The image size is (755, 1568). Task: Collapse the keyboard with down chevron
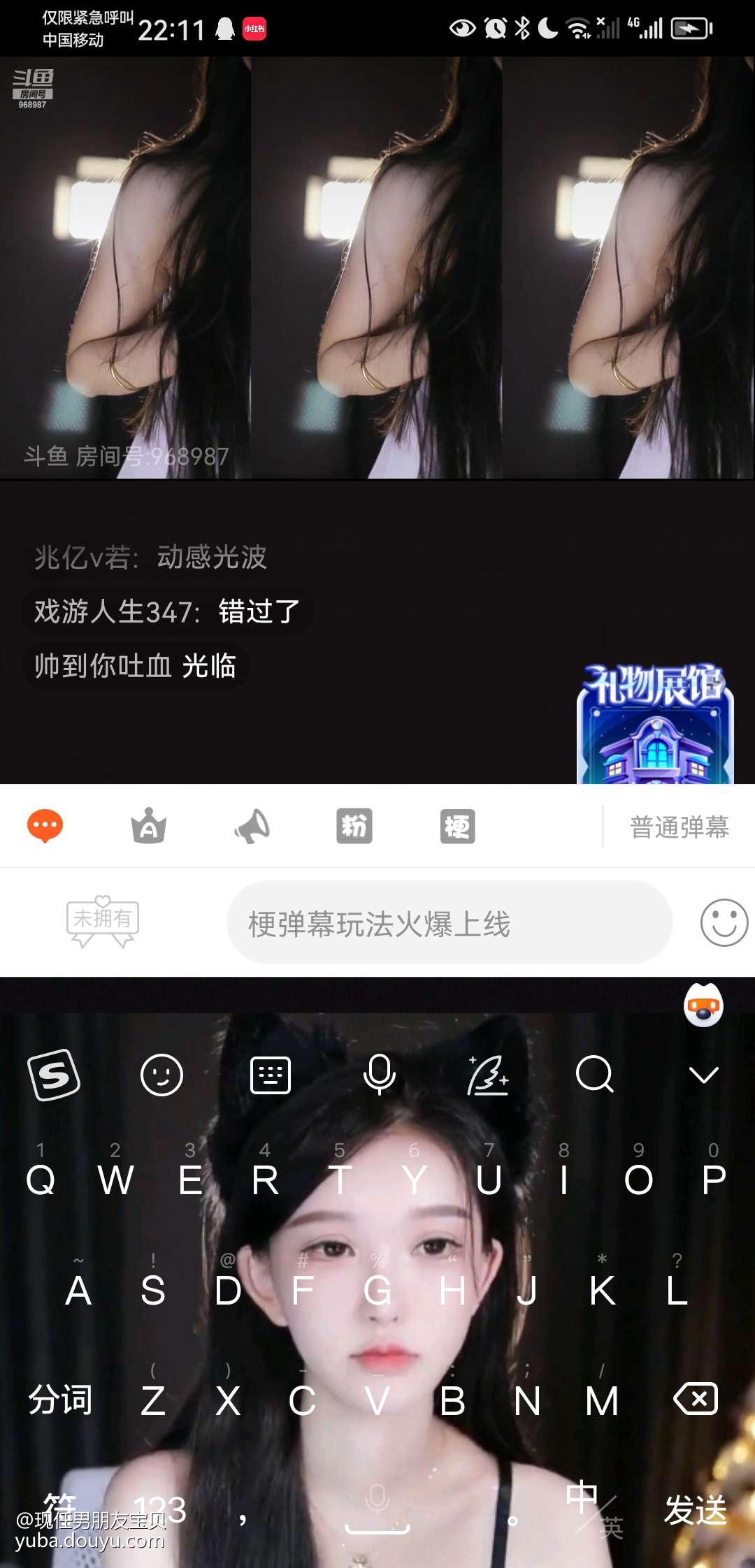703,1075
